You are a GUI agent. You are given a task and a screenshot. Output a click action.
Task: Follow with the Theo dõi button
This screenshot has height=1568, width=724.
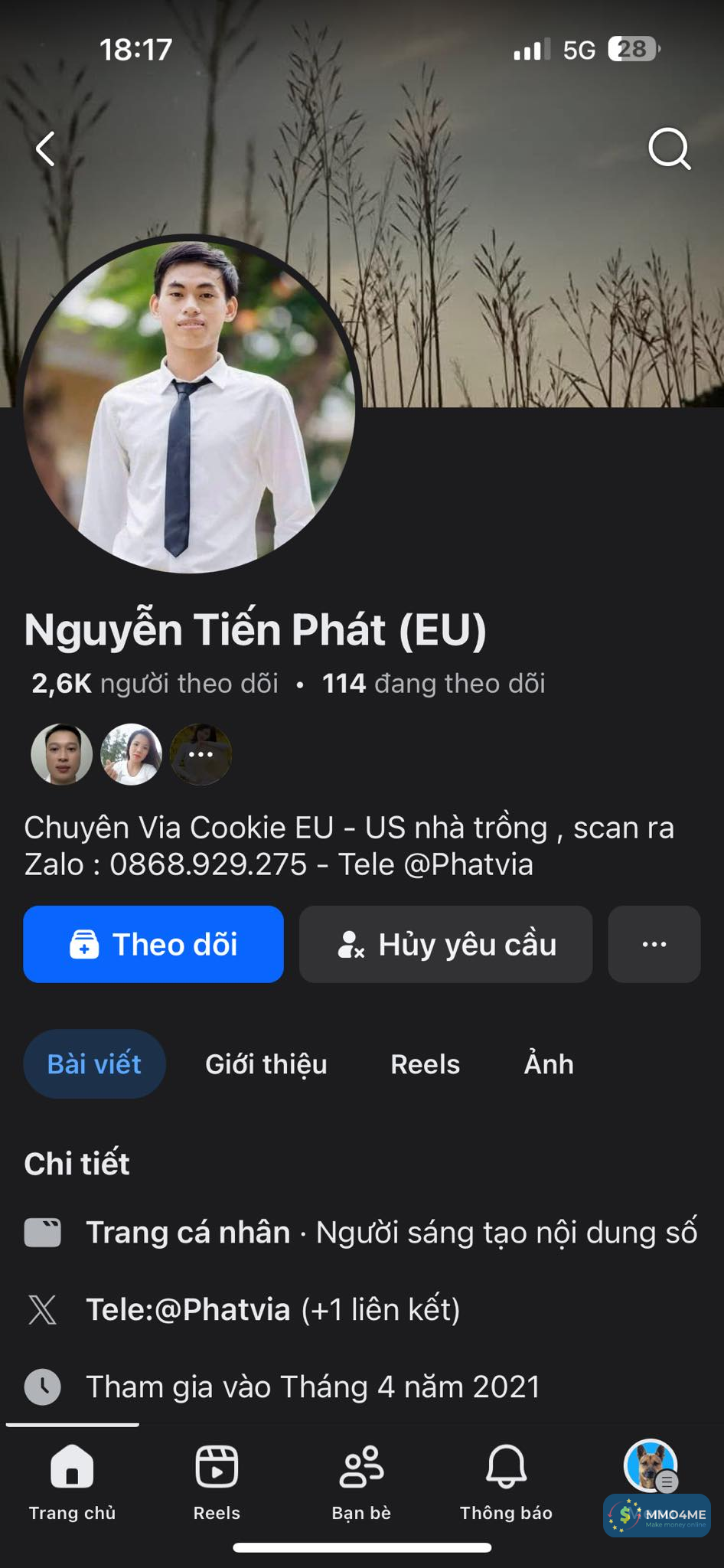click(153, 944)
